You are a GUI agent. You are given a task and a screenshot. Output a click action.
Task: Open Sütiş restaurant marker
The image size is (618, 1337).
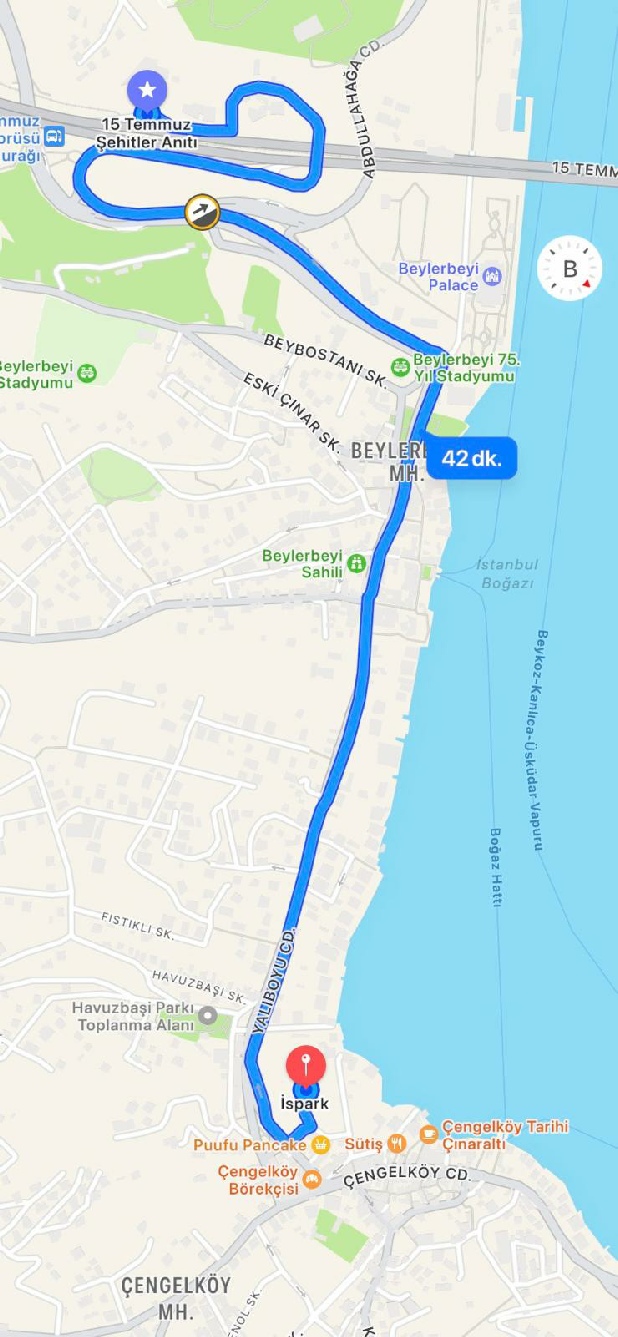tap(397, 1142)
